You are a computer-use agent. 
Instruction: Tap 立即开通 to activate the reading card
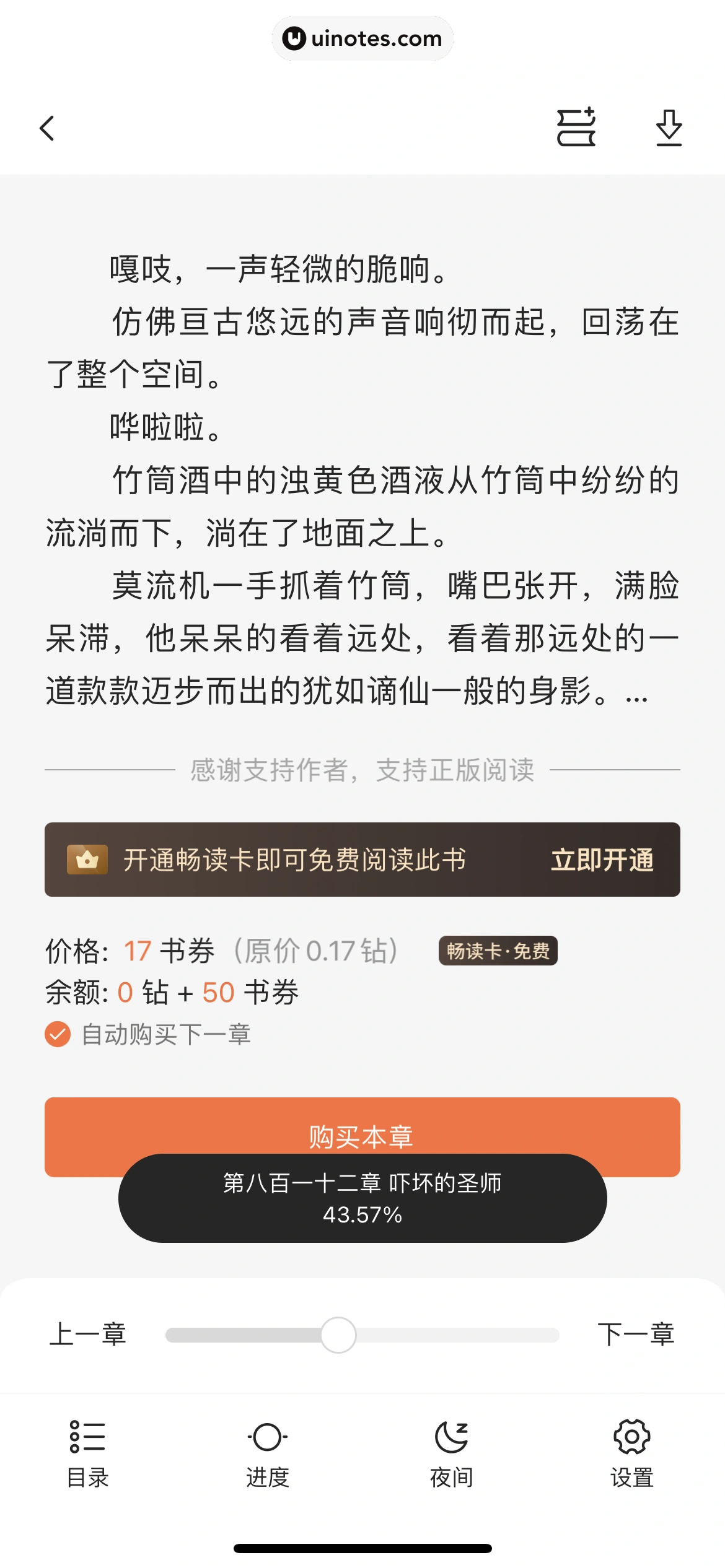pos(602,860)
